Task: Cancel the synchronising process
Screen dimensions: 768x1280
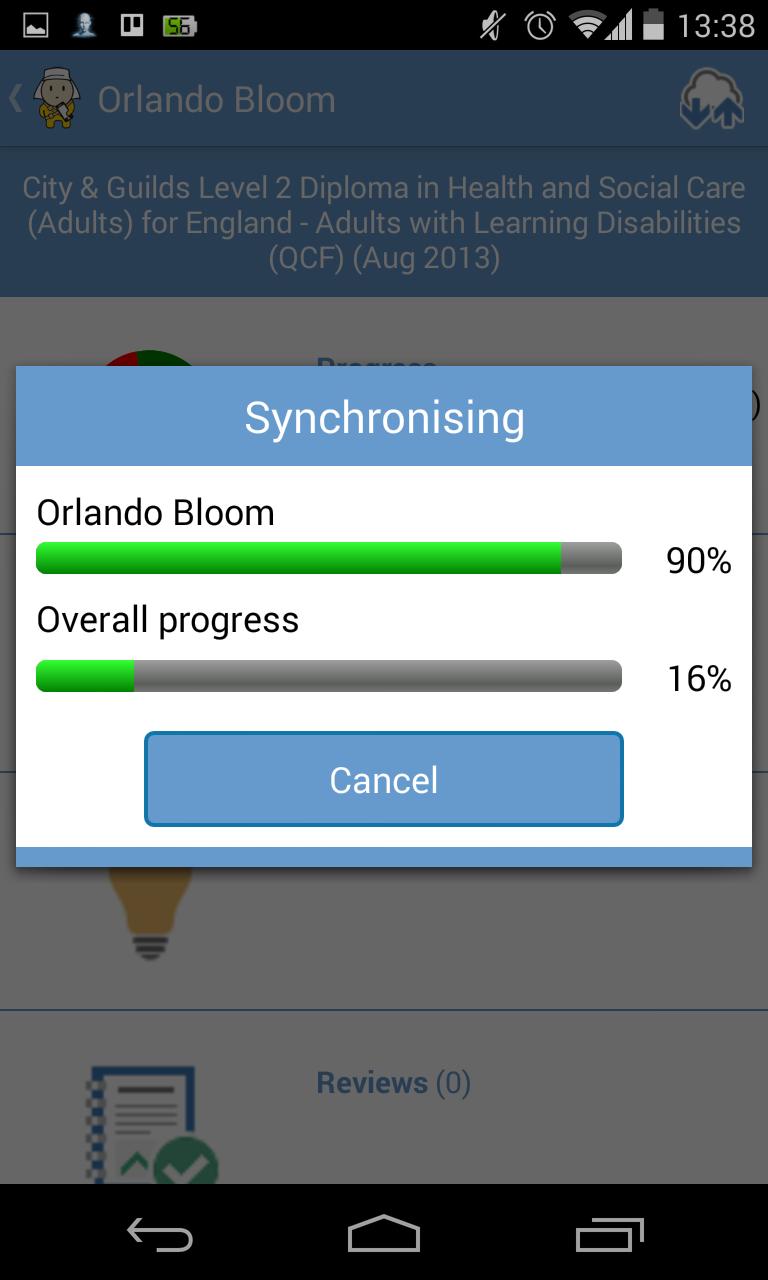Action: pos(384,779)
